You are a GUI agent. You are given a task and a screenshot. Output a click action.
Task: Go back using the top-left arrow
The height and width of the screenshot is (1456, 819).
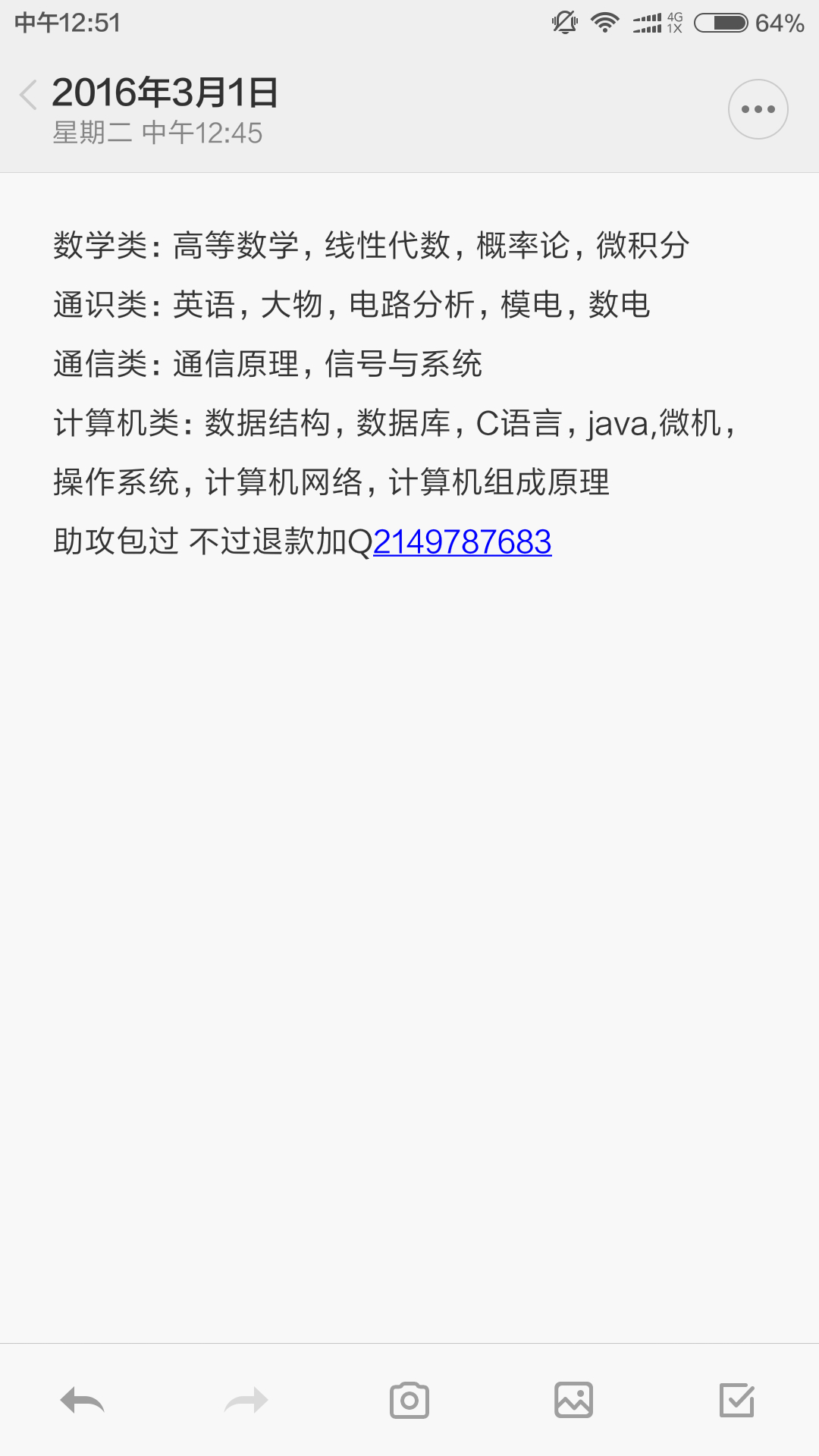click(29, 95)
